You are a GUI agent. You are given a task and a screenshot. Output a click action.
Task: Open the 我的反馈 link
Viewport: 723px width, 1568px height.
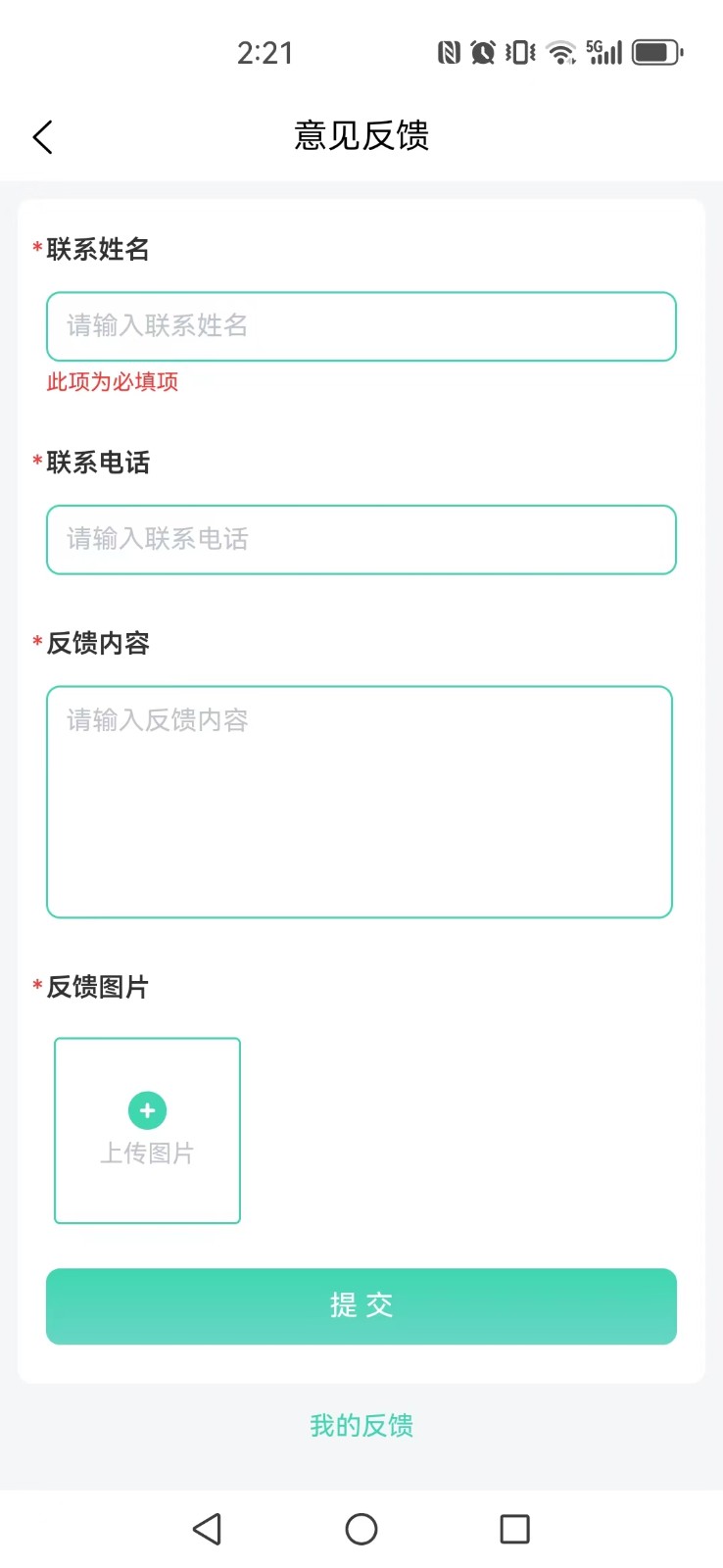pos(361,1425)
